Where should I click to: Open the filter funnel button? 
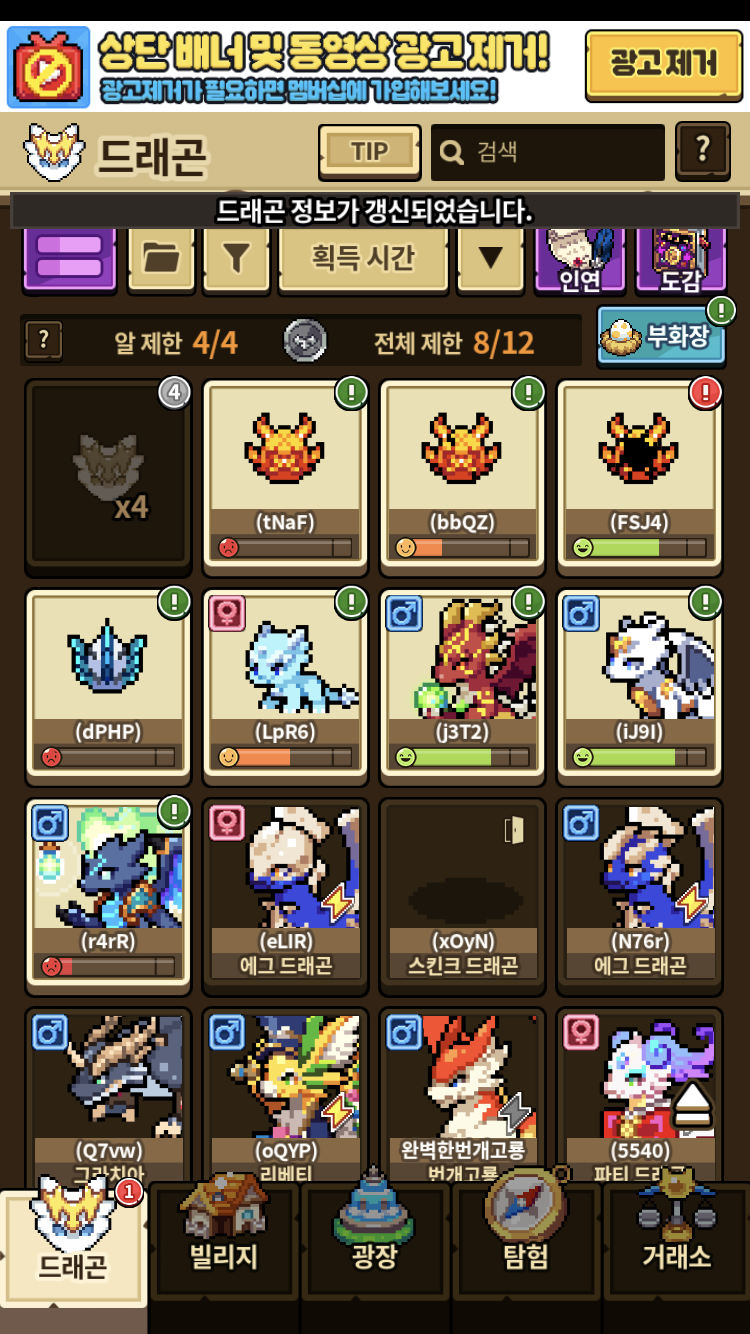(236, 257)
